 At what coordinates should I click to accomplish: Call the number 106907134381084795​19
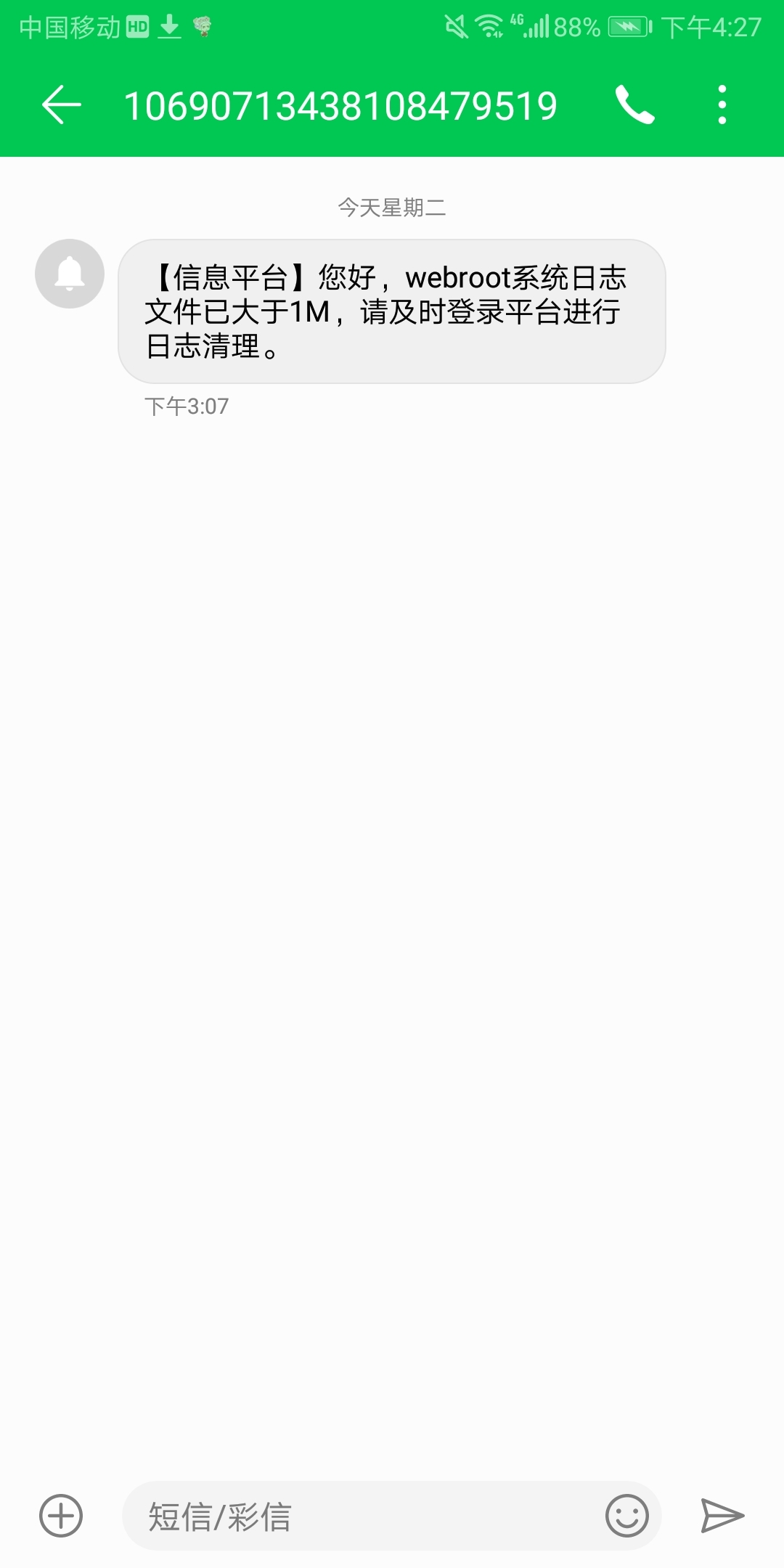(635, 105)
